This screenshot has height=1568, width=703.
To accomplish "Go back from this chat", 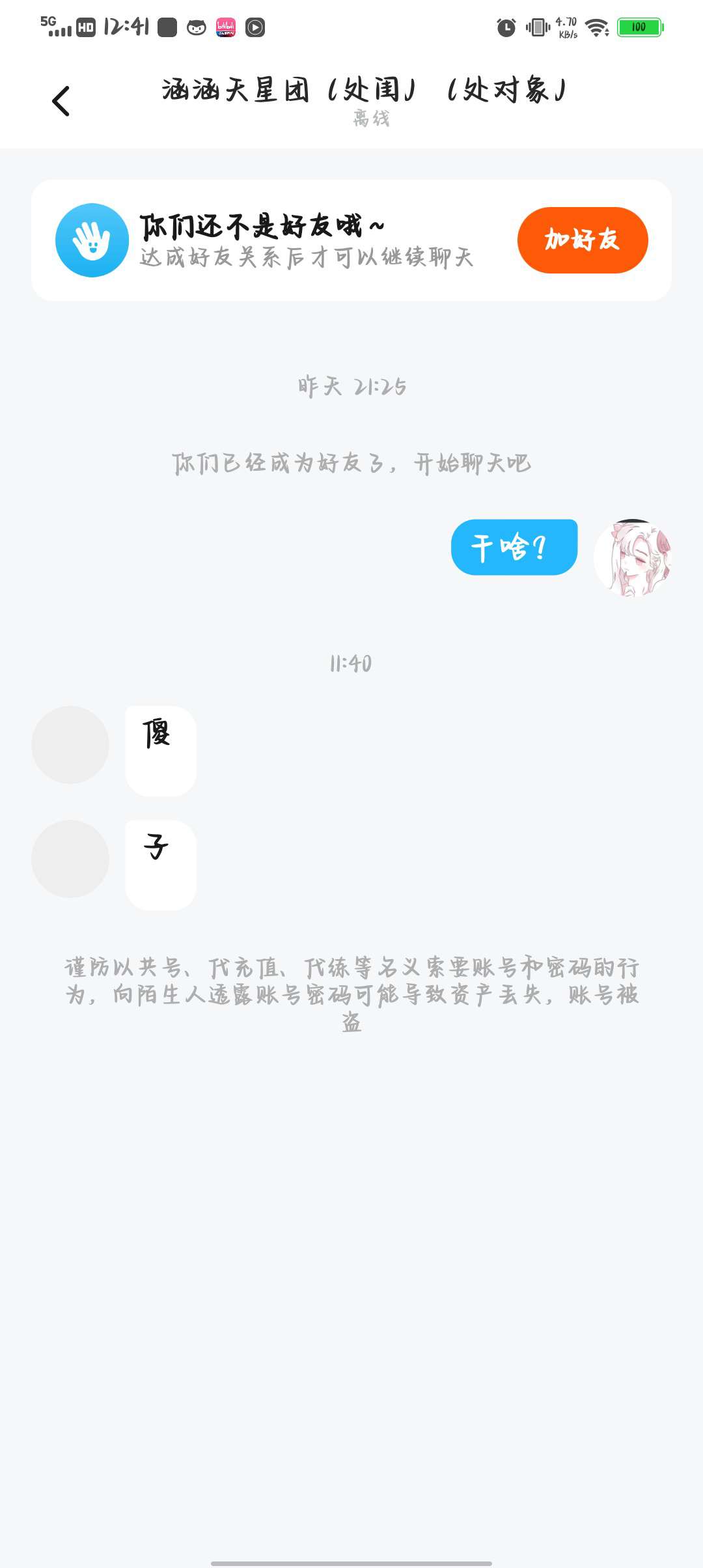I will click(61, 102).
